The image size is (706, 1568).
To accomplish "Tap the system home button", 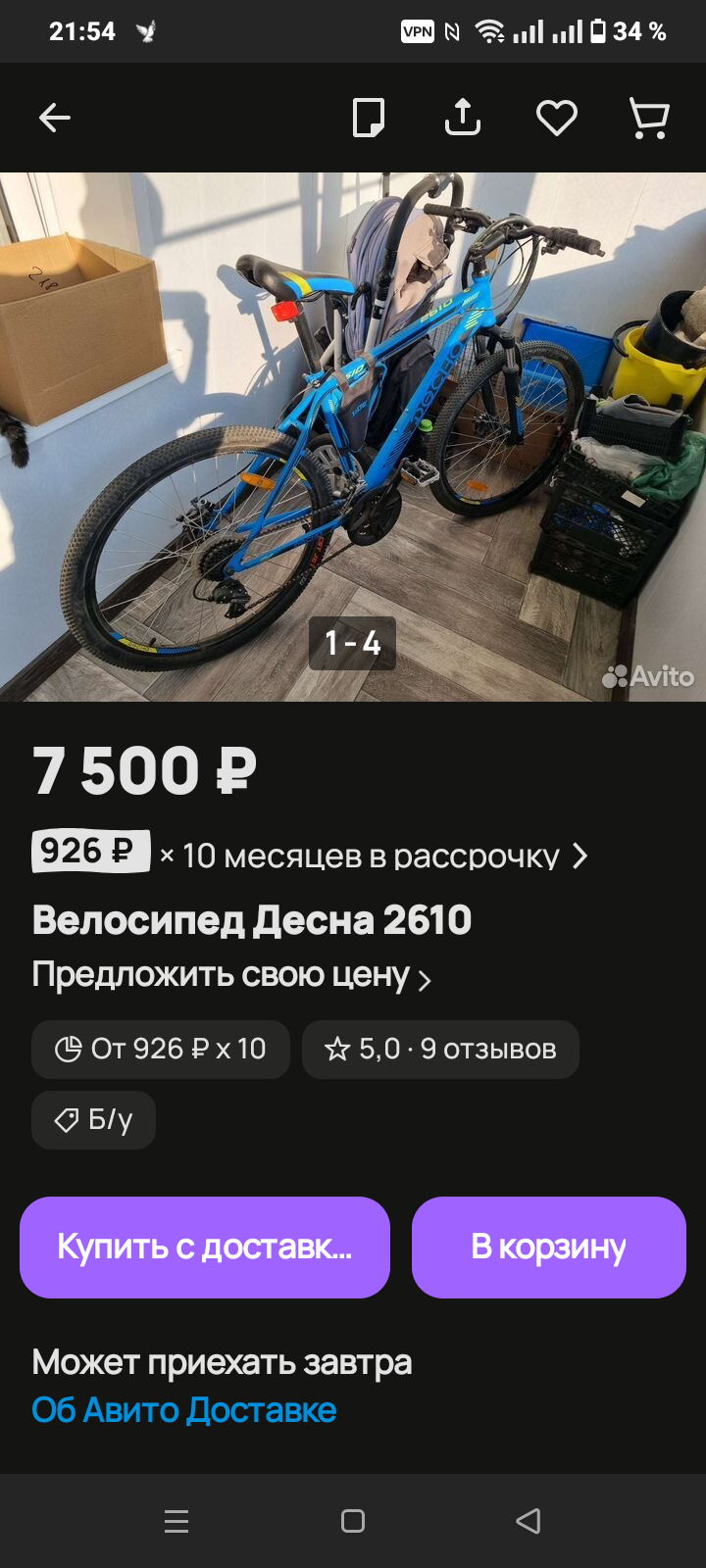I will 353,1521.
